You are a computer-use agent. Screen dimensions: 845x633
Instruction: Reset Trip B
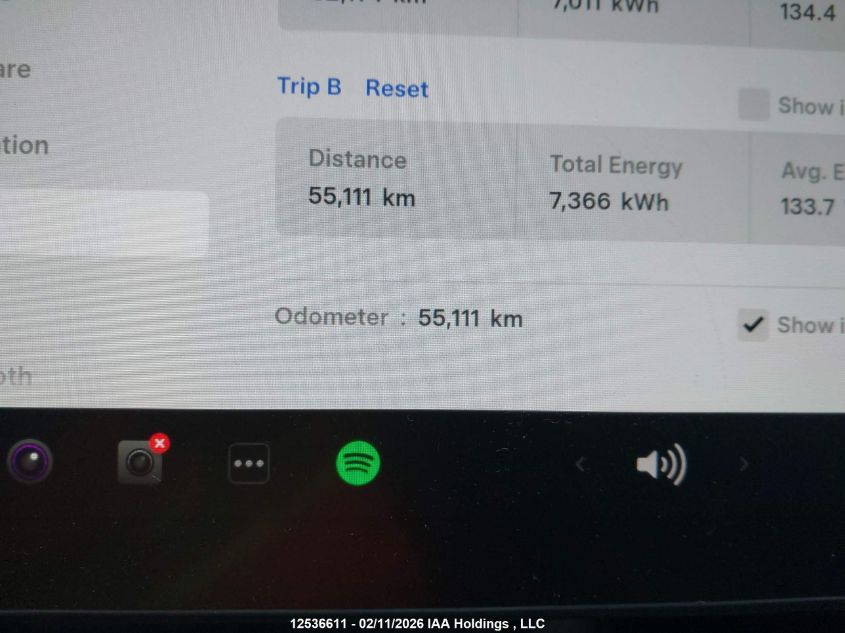coord(396,88)
